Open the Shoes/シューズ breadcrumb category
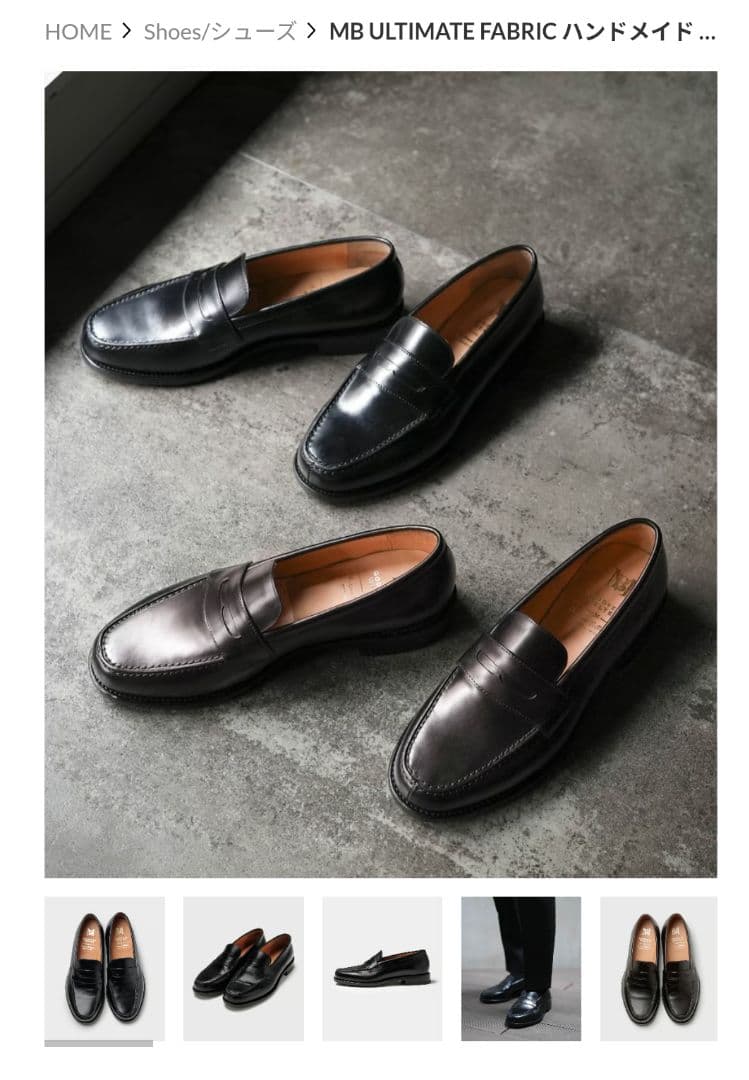This screenshot has height=1080, width=749. (220, 31)
